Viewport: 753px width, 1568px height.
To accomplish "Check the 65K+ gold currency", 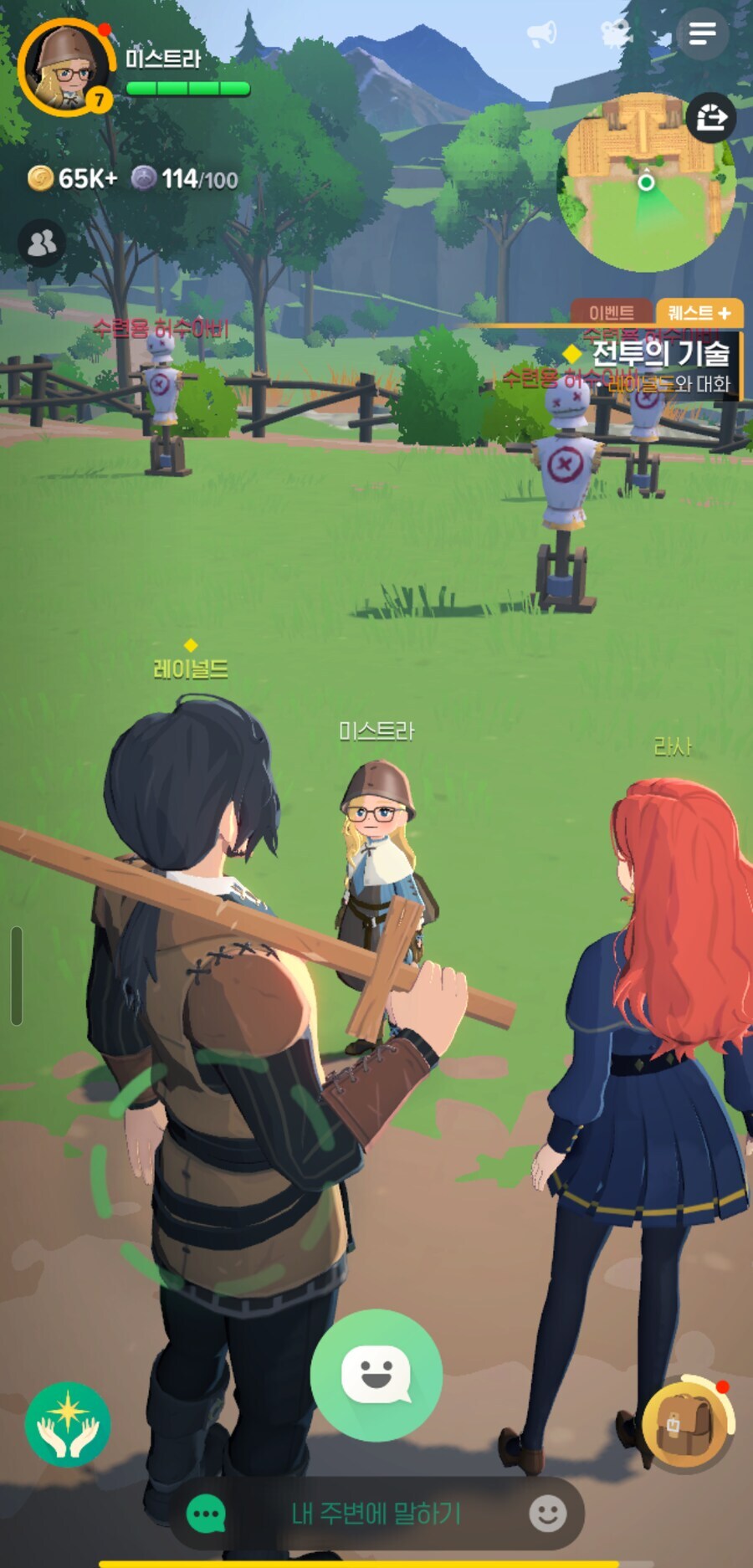I will click(73, 178).
